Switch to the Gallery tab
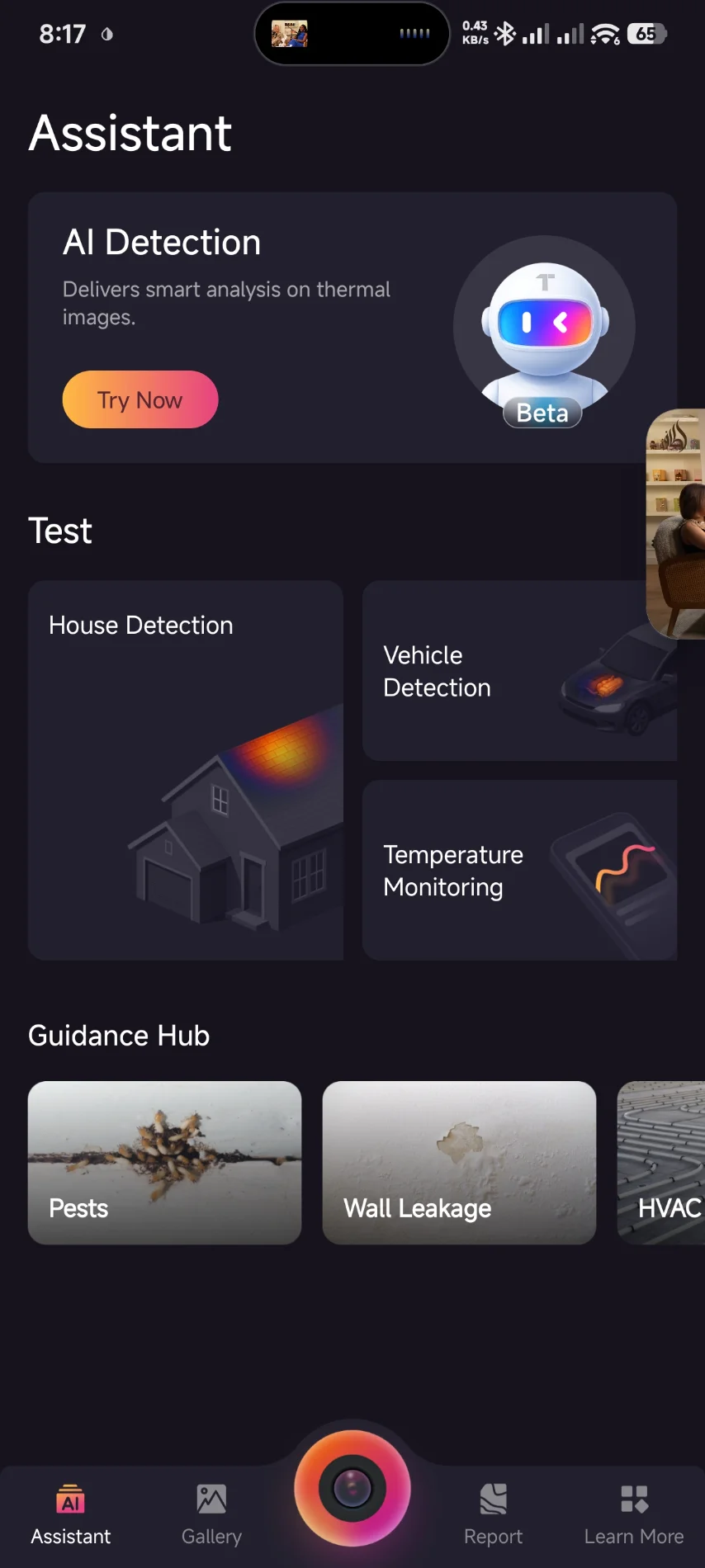Screen dimensions: 705x1568 (211, 1514)
